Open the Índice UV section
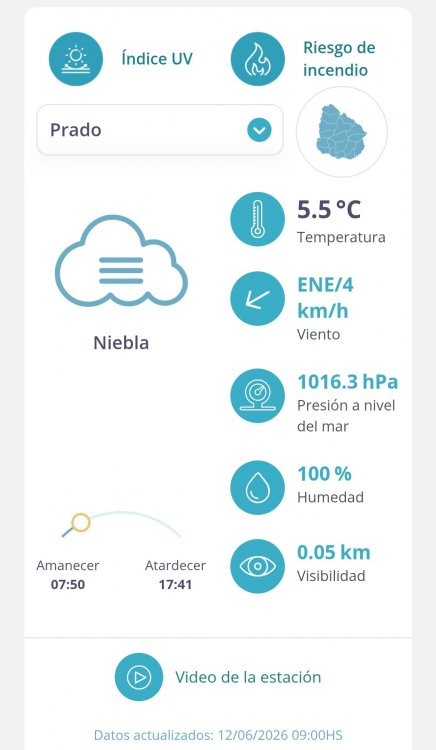Viewport: 436px width, 750px height. tap(121, 59)
